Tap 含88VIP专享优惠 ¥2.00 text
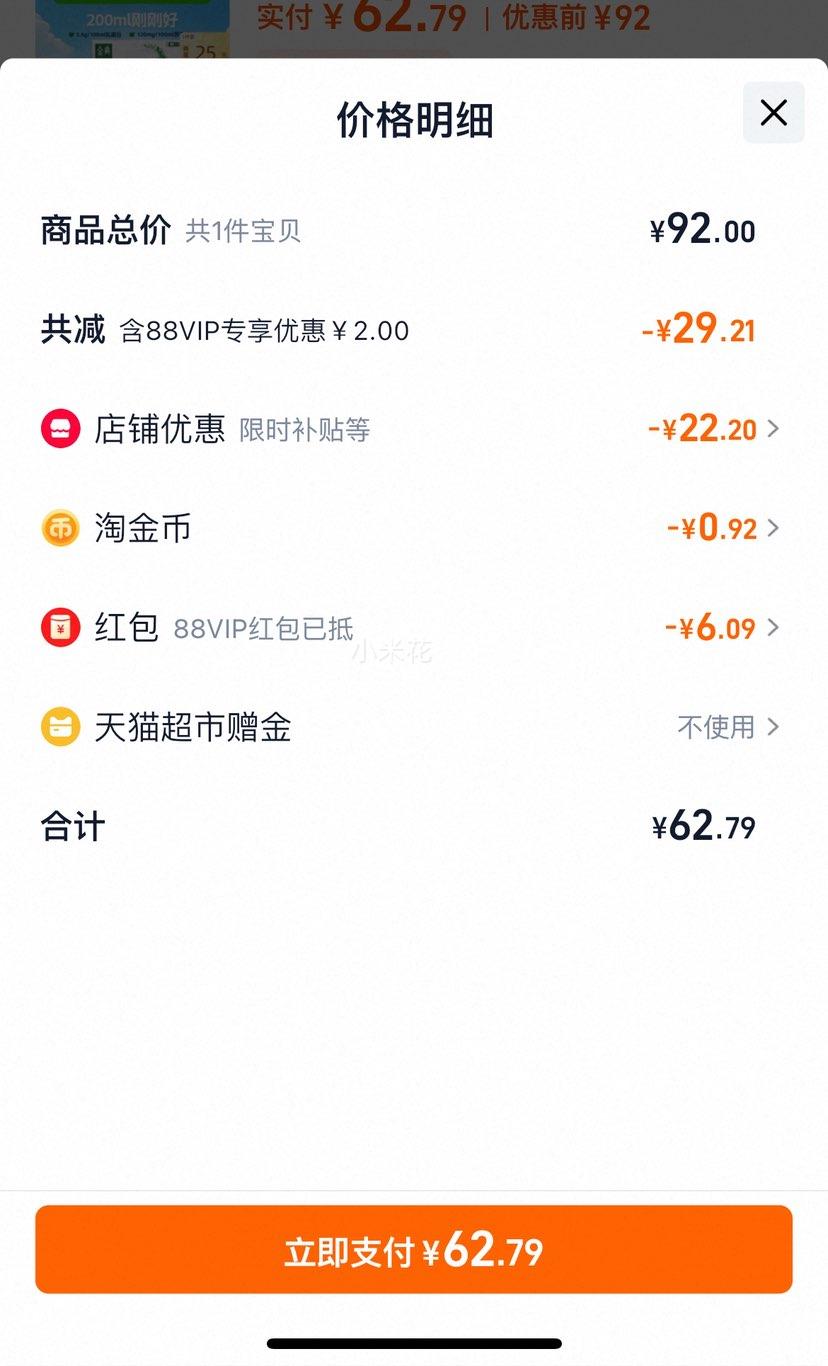This screenshot has width=828, height=1366. 260,330
